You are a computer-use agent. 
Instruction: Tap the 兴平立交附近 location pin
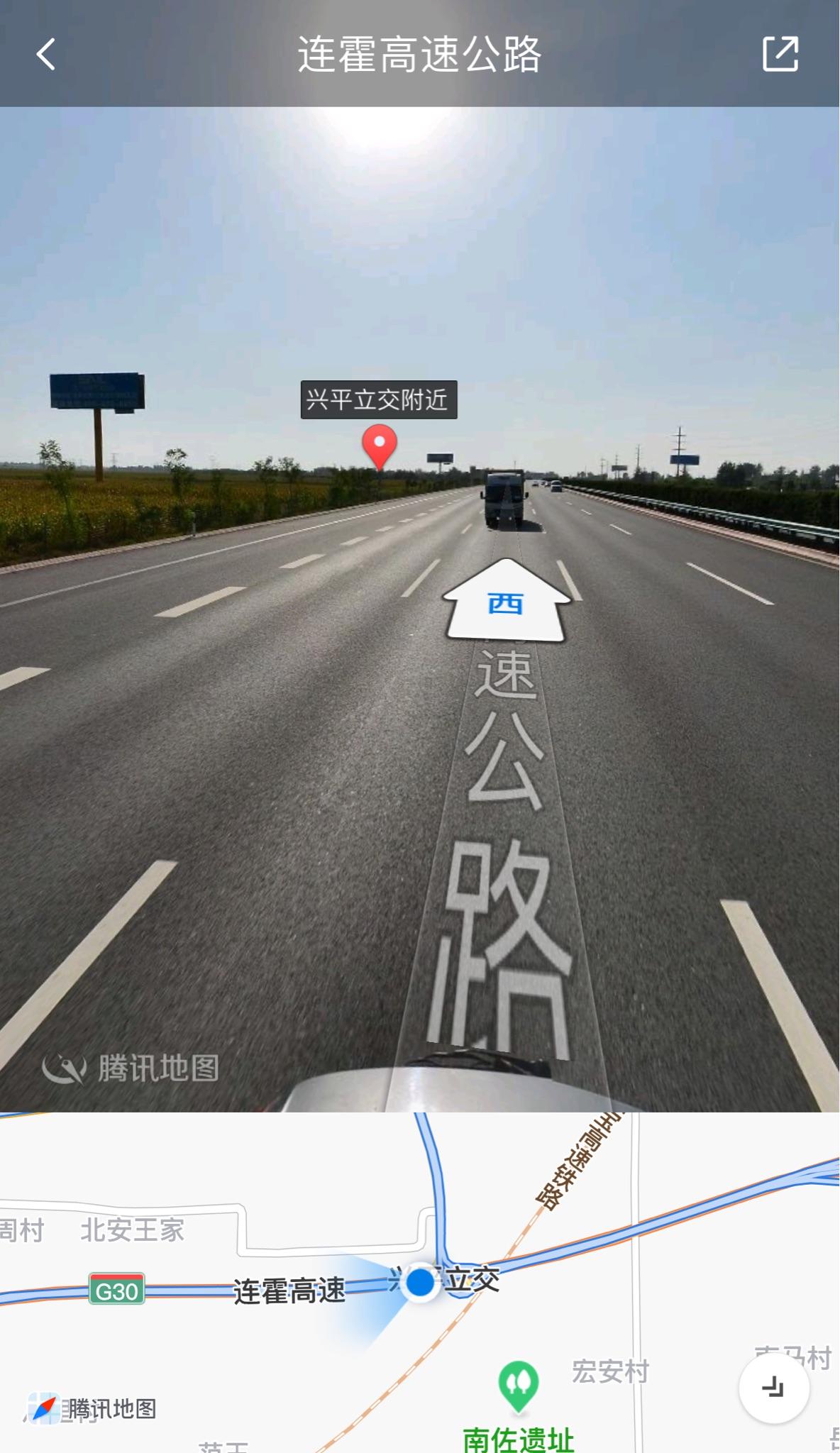click(380, 446)
